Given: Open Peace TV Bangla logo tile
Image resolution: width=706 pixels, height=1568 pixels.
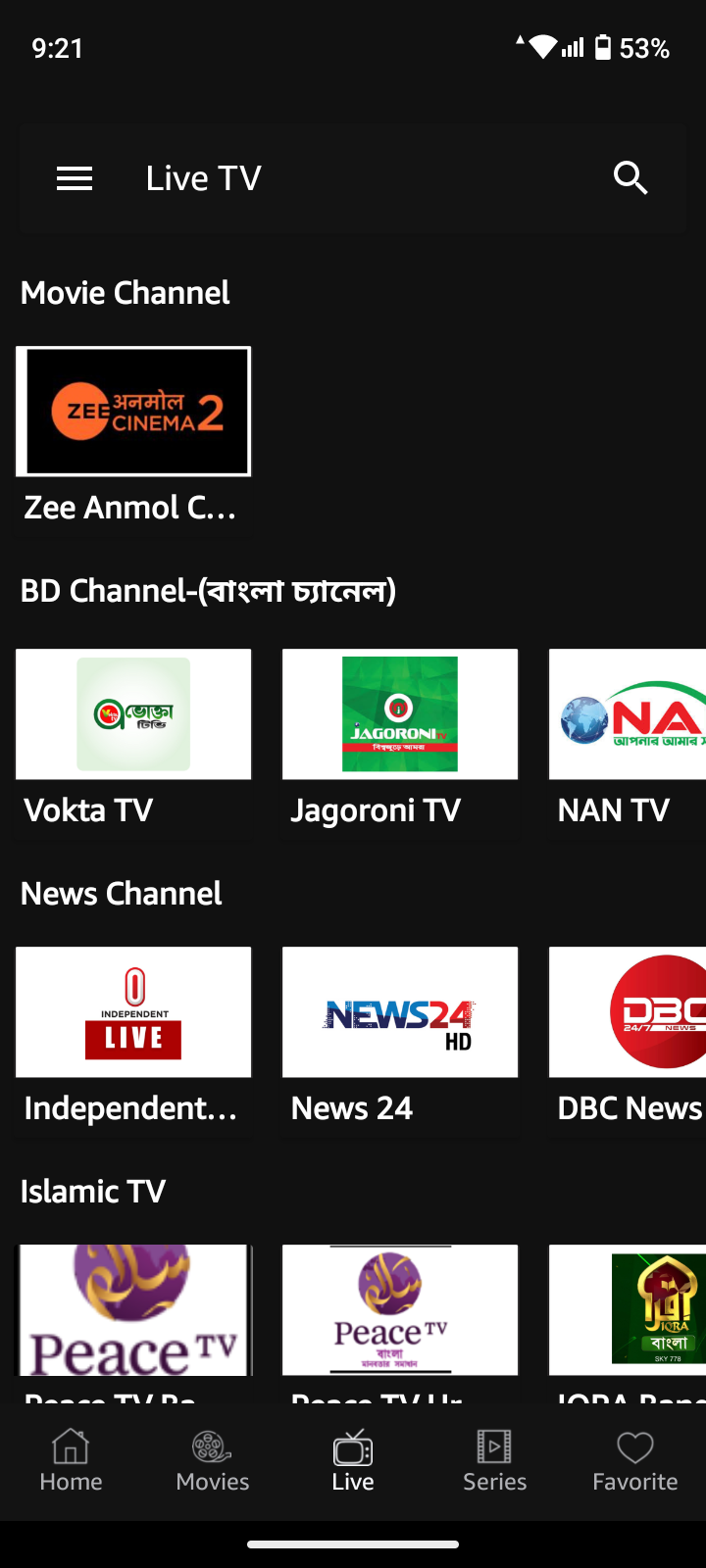Looking at the screenshot, I should (400, 1310).
